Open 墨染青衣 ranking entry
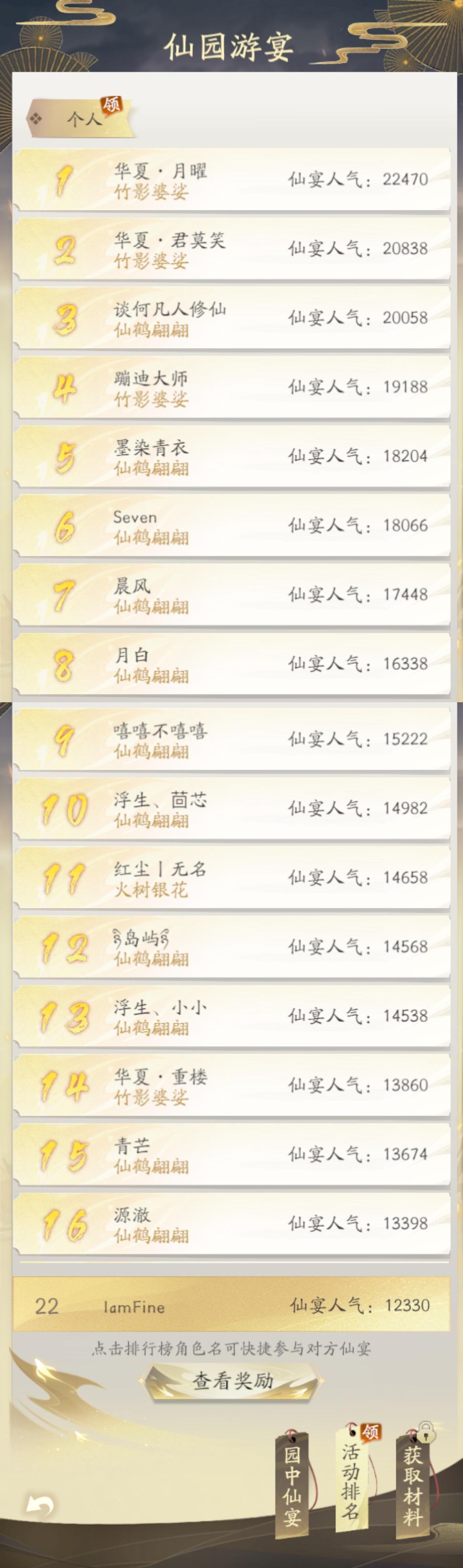The width and height of the screenshot is (463, 1568). tap(231, 457)
